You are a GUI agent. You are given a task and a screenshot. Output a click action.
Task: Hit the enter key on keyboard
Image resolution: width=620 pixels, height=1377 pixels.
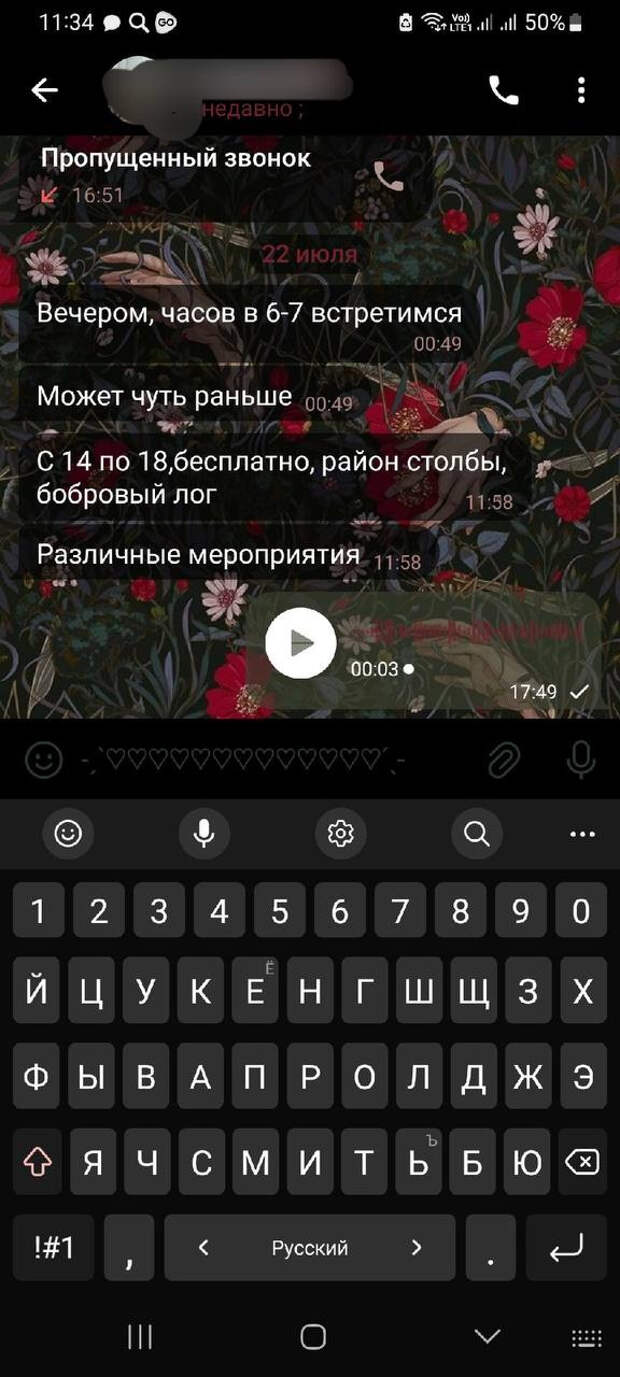[x=566, y=1247]
